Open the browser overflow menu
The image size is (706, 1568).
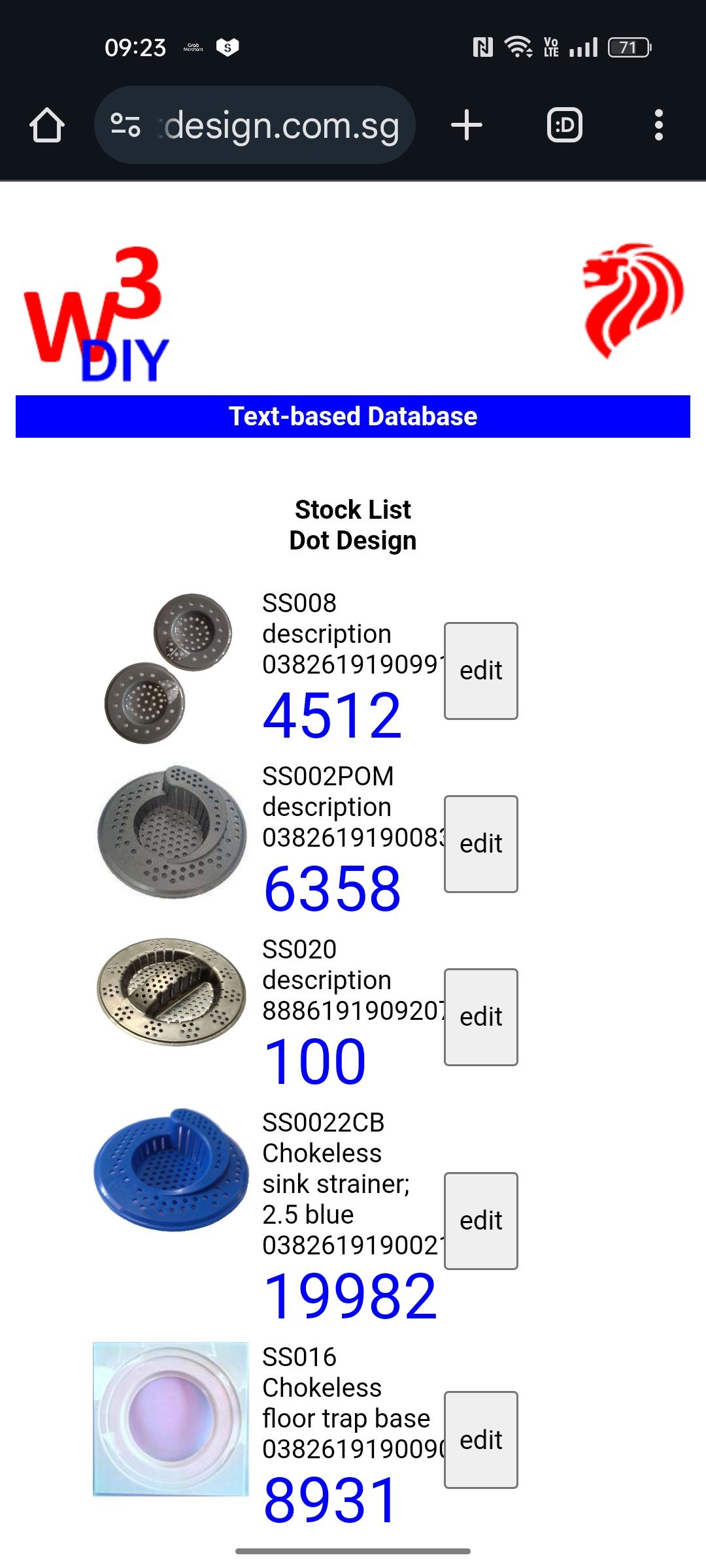(658, 125)
